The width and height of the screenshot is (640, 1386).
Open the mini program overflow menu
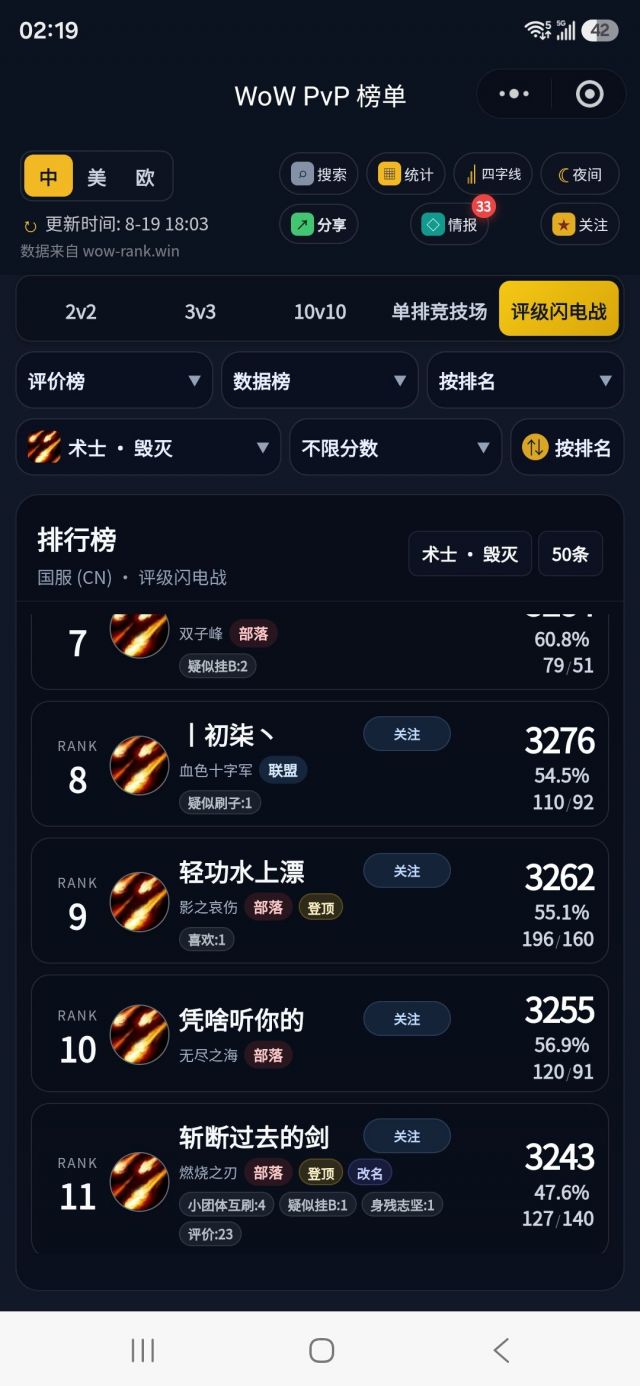pos(514,94)
